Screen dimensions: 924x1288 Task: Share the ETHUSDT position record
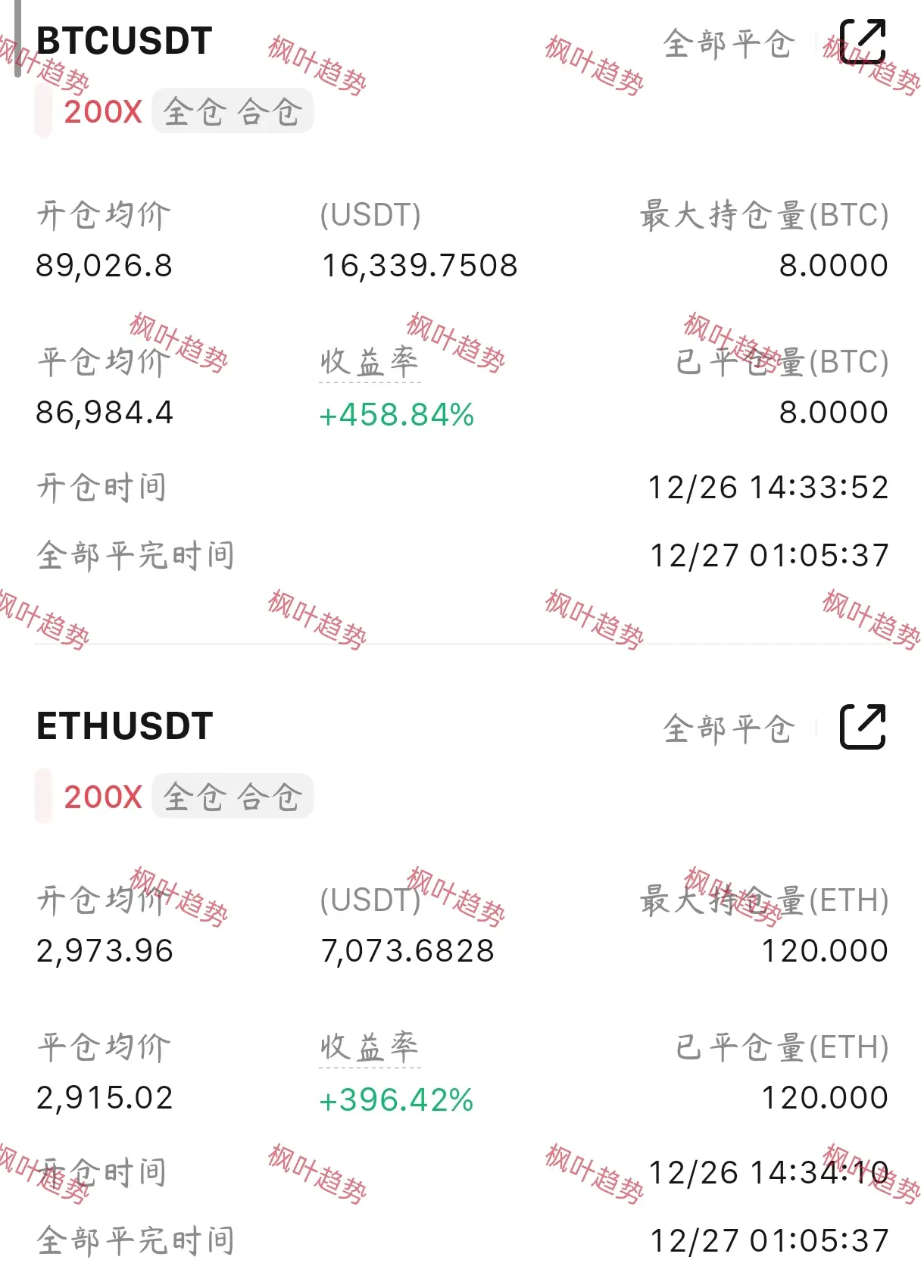click(863, 727)
